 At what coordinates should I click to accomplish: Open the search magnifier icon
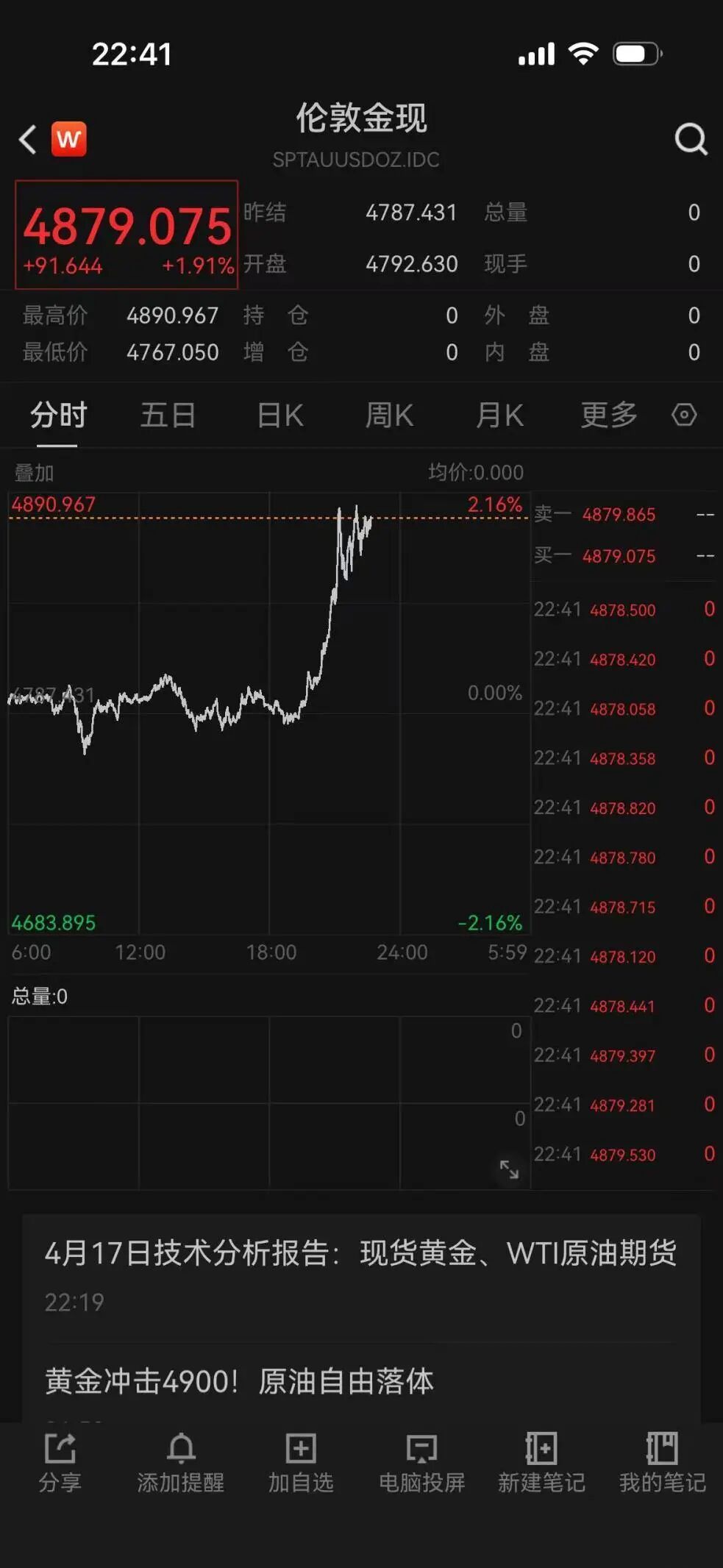[x=690, y=139]
